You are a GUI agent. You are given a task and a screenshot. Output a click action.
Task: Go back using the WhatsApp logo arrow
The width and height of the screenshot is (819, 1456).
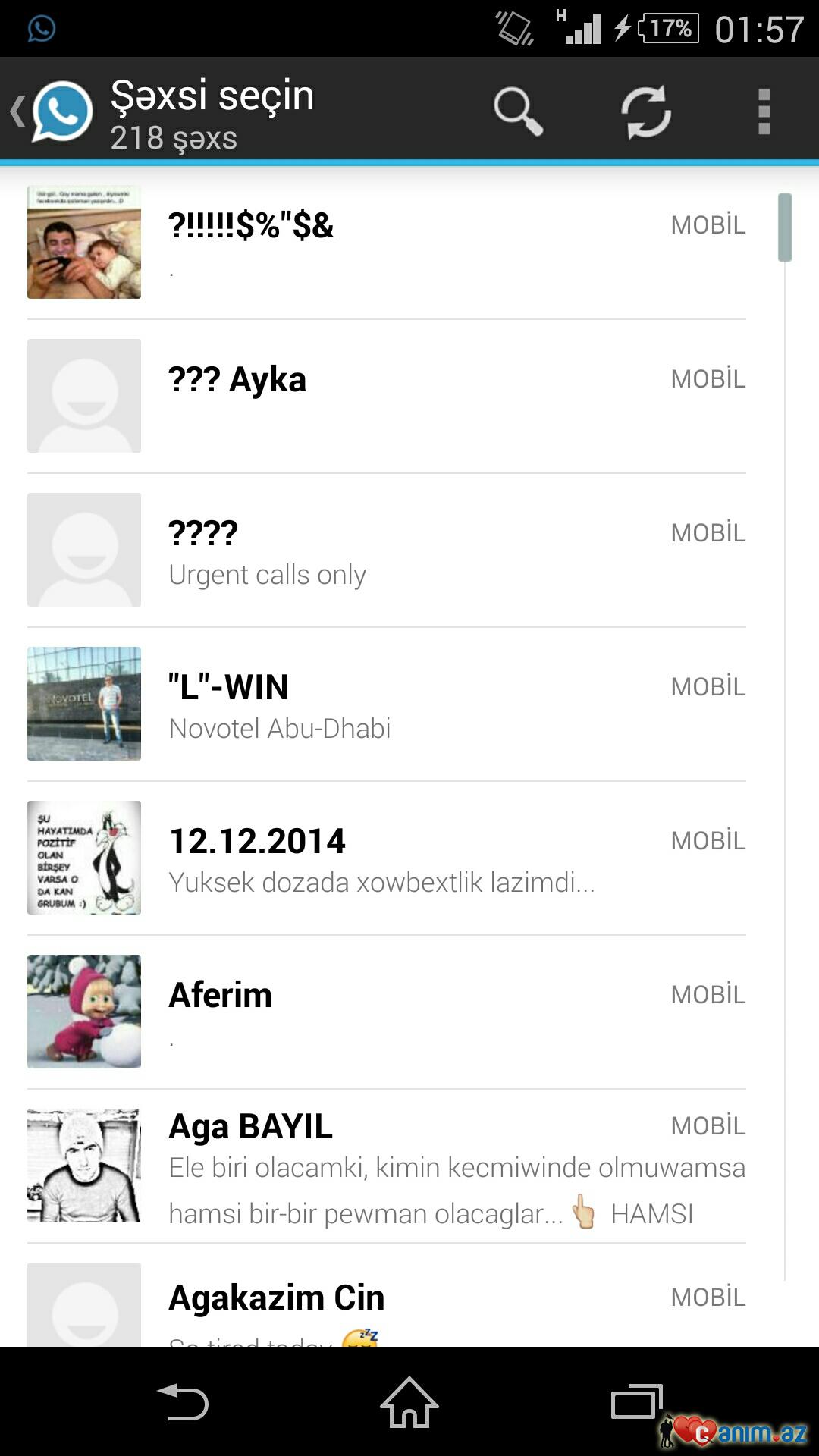pos(52,112)
